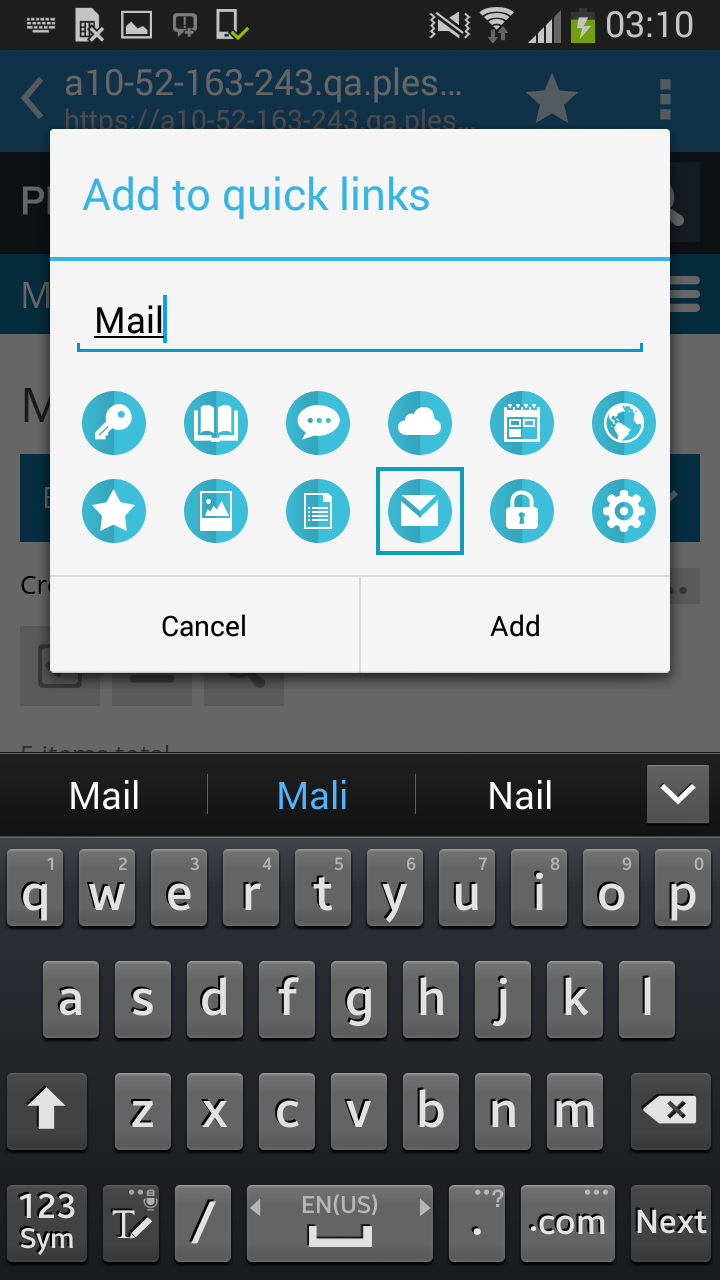Select the cloud icon

[x=420, y=423]
